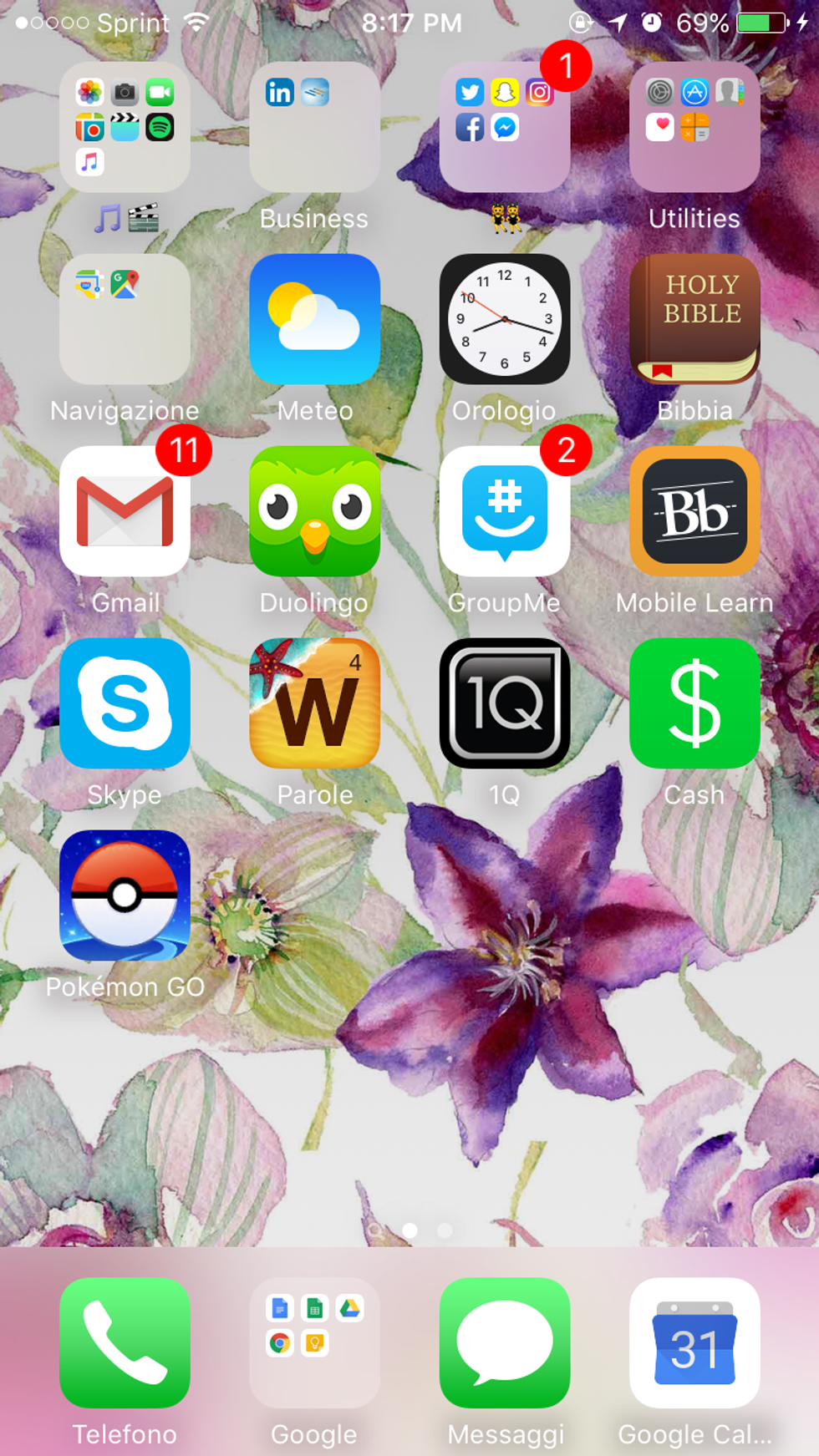
Task: Open the Telefono app in dock
Action: pyautogui.click(x=125, y=1342)
